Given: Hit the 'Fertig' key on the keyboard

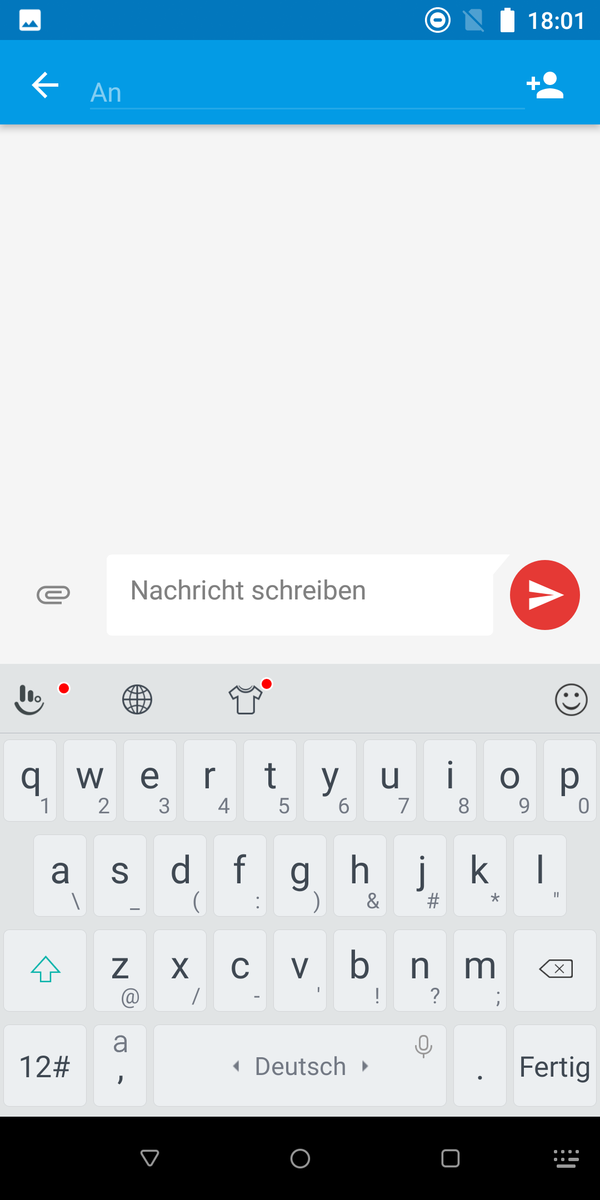Looking at the screenshot, I should pyautogui.click(x=555, y=1066).
